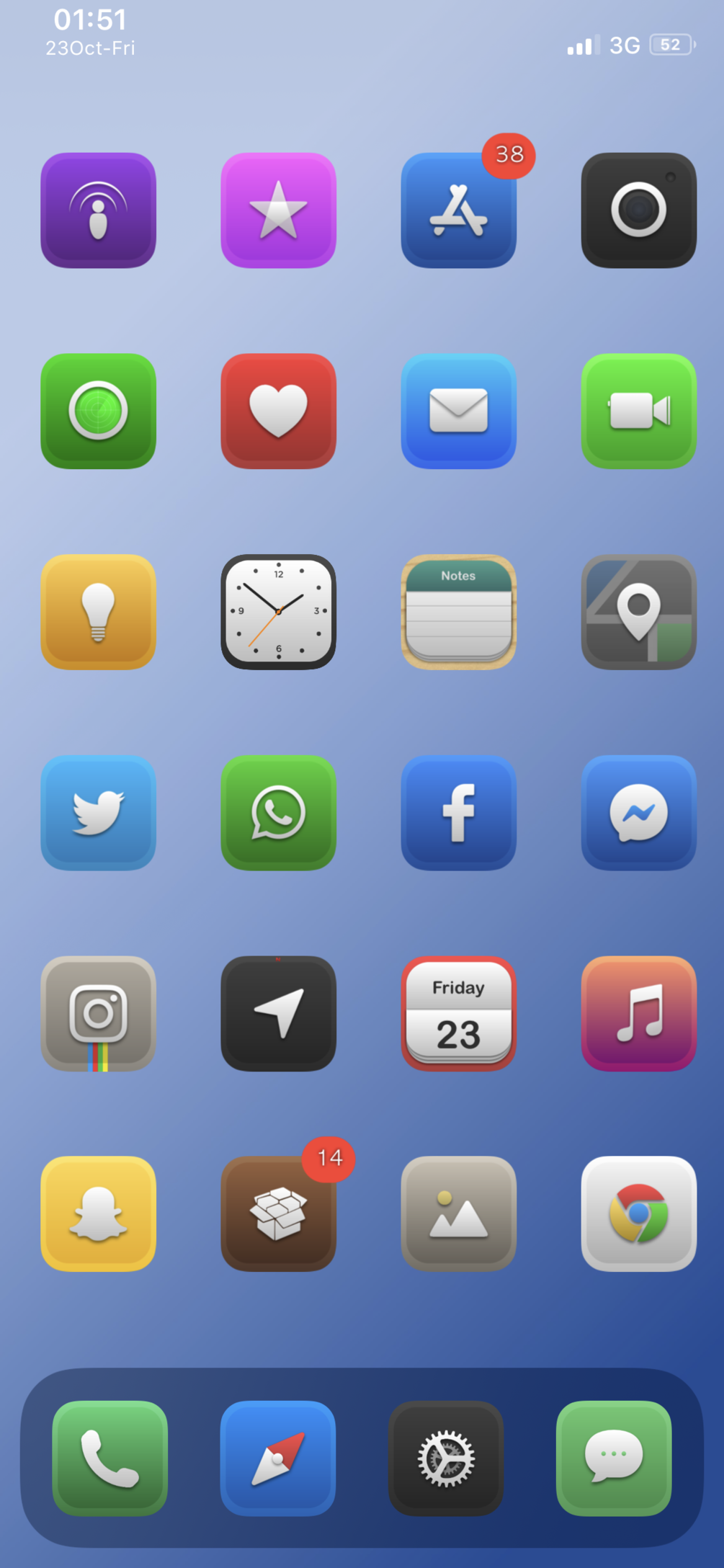Open the Mail app
The width and height of the screenshot is (724, 1568).
(x=458, y=411)
